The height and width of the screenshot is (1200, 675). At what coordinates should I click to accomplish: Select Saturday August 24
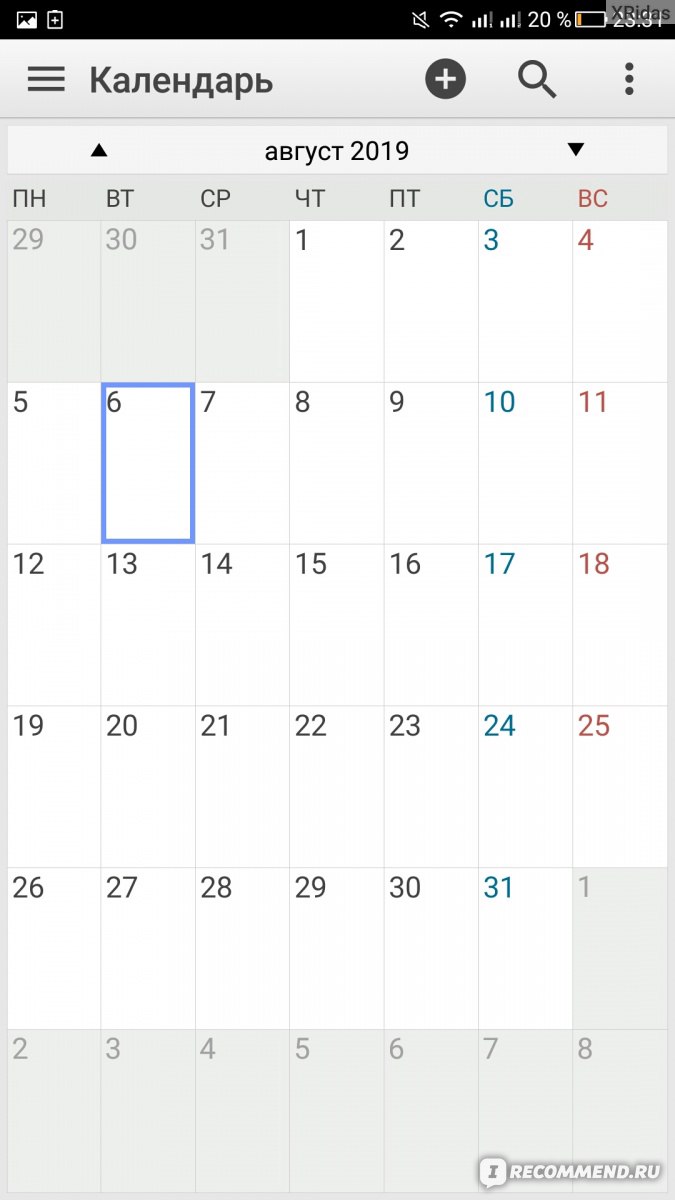525,787
